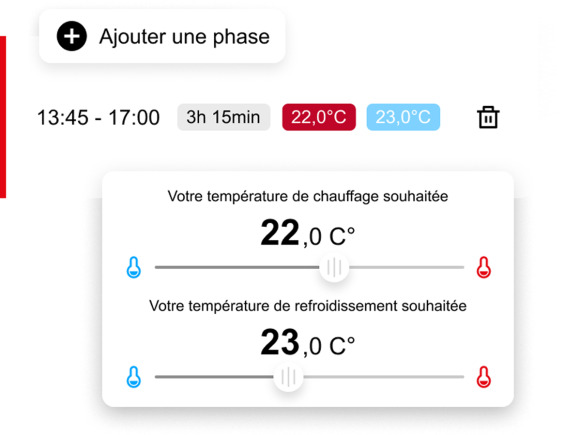Image resolution: width=580 pixels, height=435 pixels.
Task: Select the red 22,0°C heating chip
Action: coord(319,117)
